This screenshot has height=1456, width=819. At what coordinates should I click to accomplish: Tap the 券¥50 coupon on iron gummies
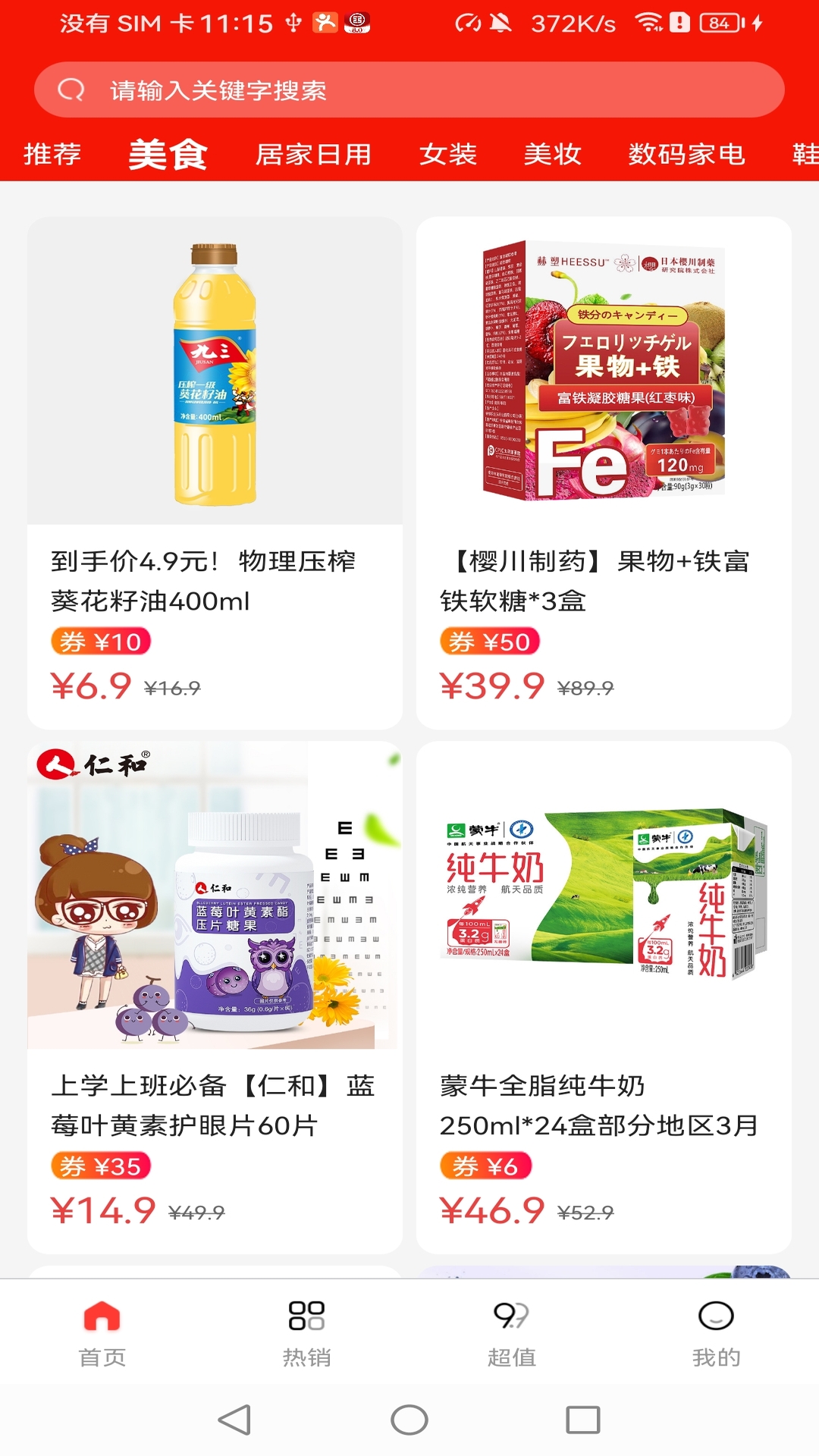(488, 641)
